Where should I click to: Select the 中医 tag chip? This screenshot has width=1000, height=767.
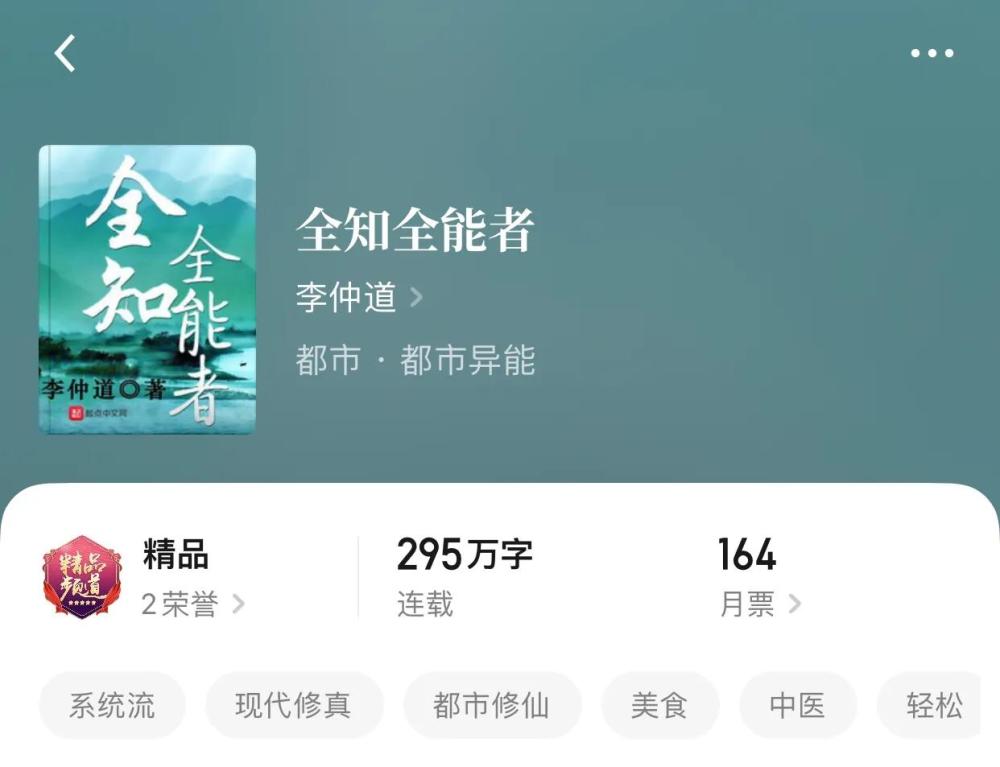pos(797,706)
